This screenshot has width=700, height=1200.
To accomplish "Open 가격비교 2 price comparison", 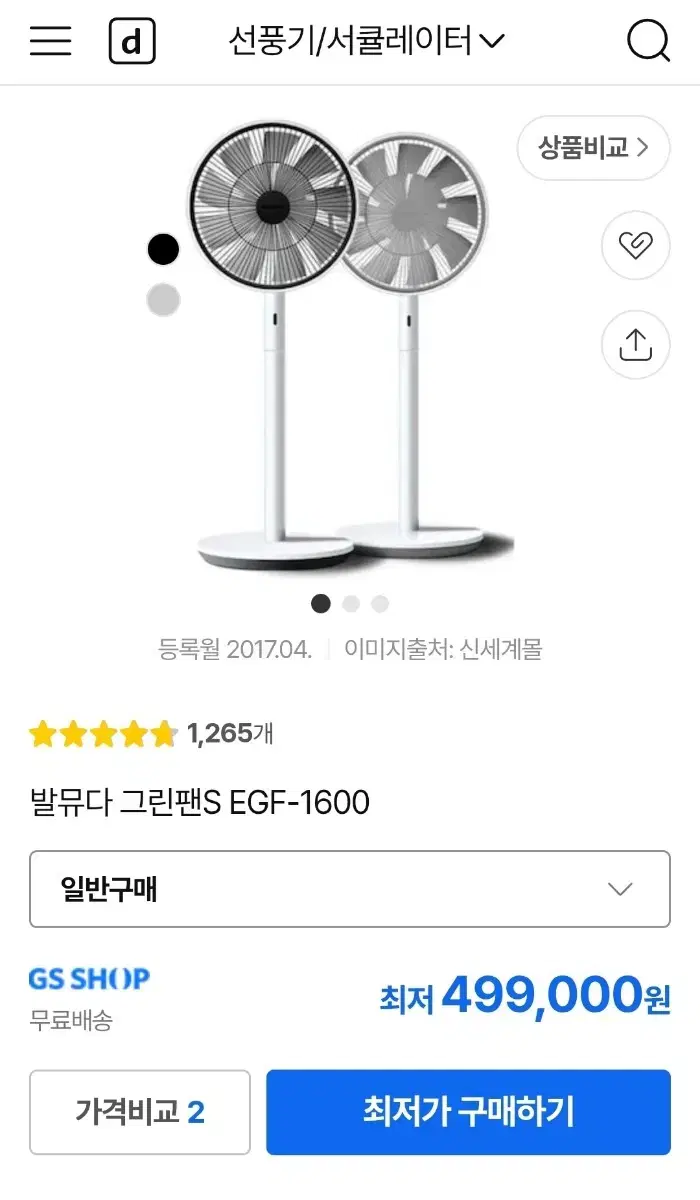I will [x=140, y=1112].
